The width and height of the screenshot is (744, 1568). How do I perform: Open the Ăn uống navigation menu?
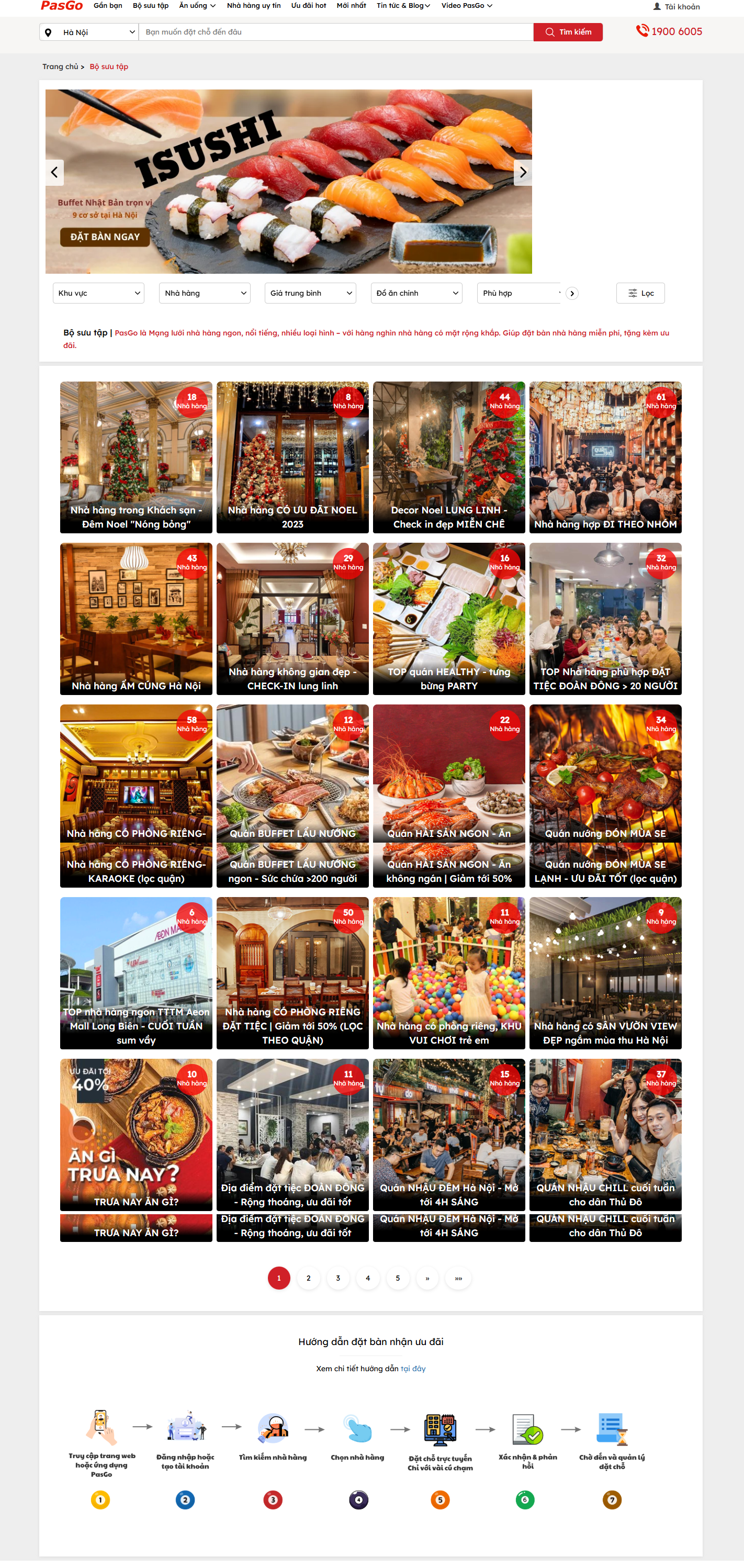[197, 5]
